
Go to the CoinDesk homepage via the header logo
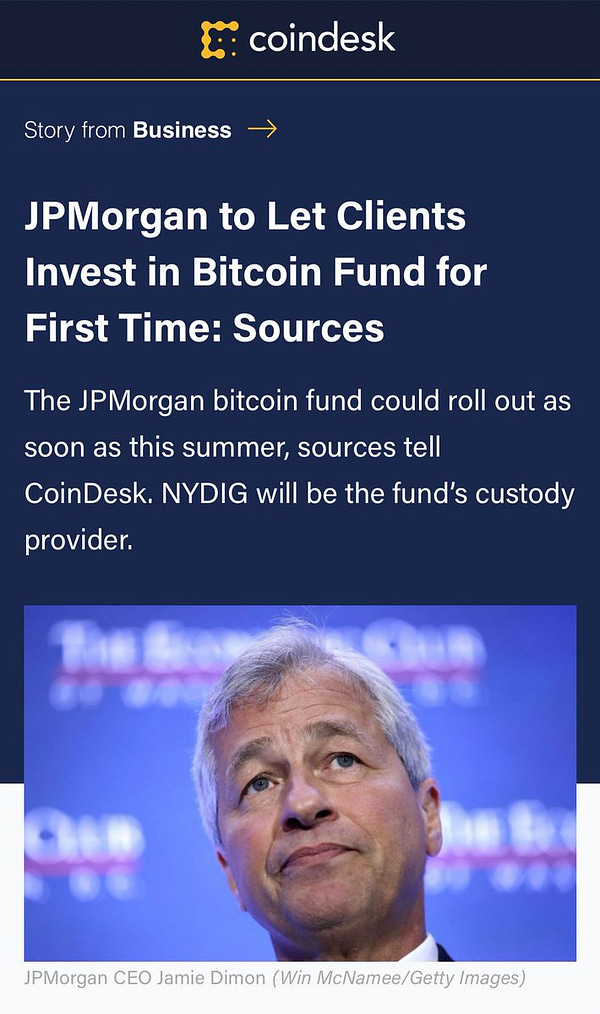(298, 39)
